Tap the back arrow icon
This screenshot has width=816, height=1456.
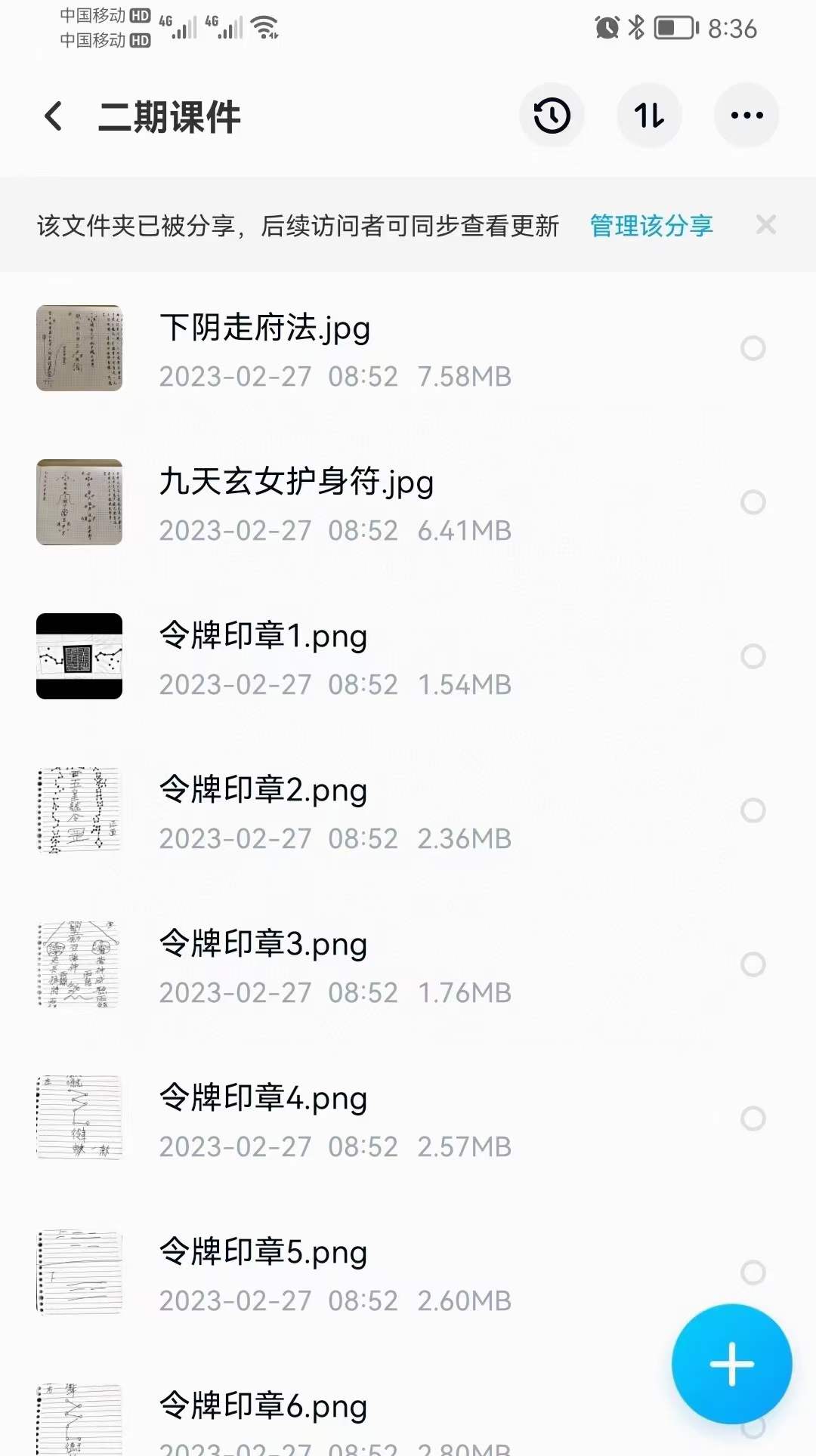point(51,116)
